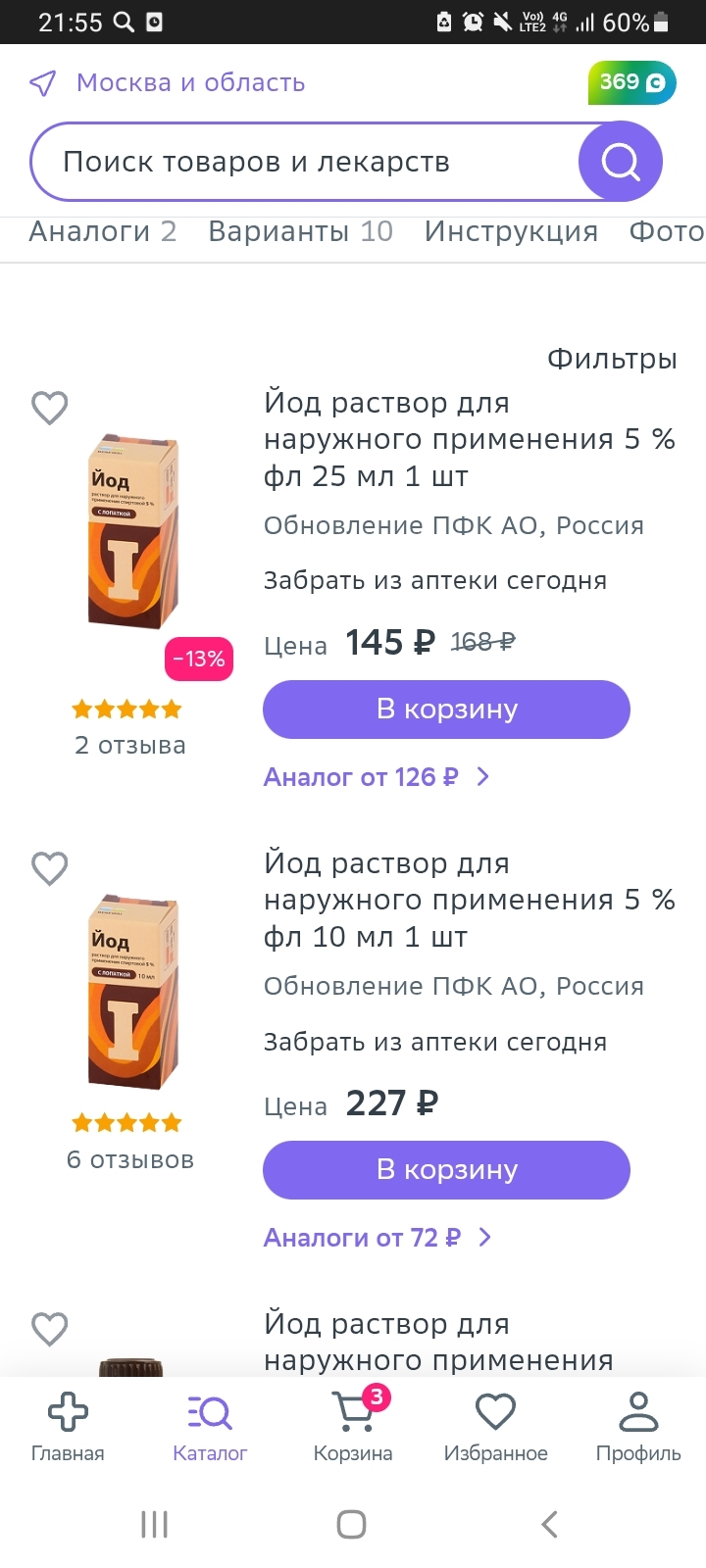Open Аналог от 126 ₽ link
Viewport: 706px width, 1568px height.
[x=376, y=777]
